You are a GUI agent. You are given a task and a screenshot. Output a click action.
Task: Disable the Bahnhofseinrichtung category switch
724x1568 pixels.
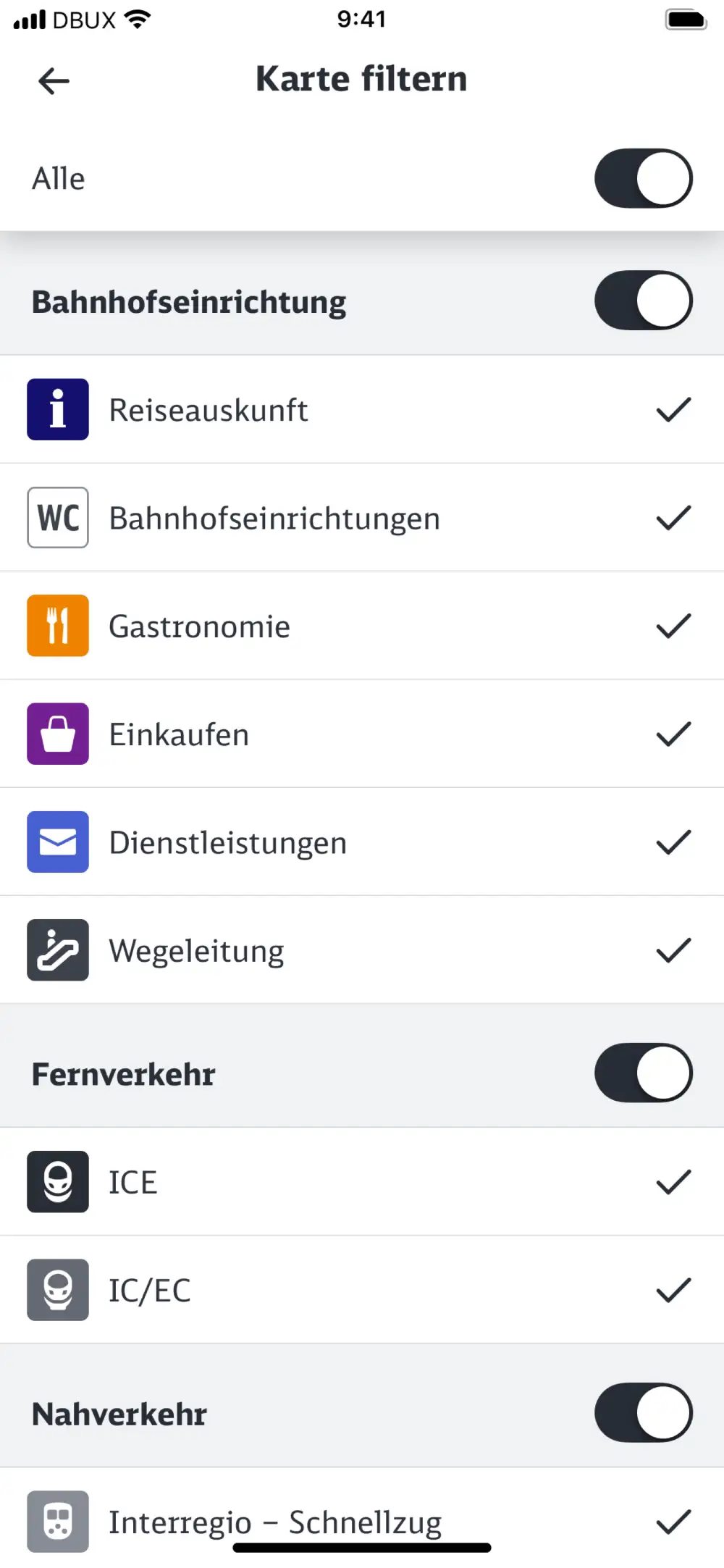click(643, 301)
